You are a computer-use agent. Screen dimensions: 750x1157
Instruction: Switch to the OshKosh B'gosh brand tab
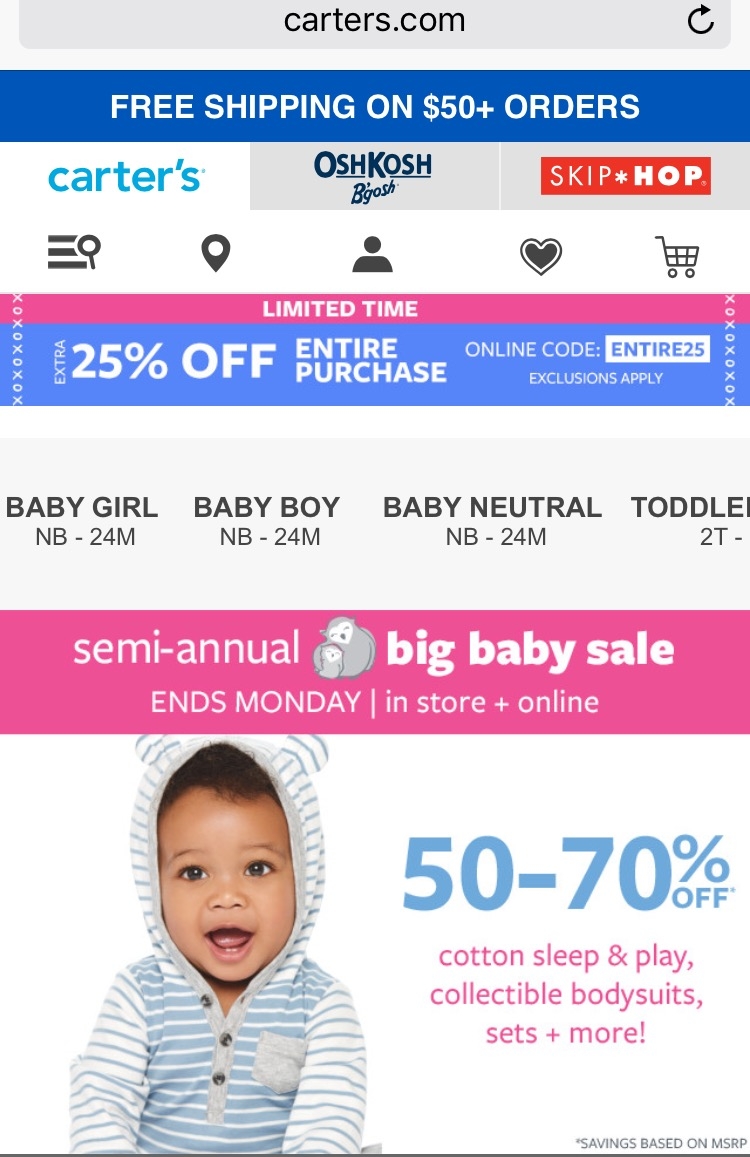pyautogui.click(x=373, y=177)
